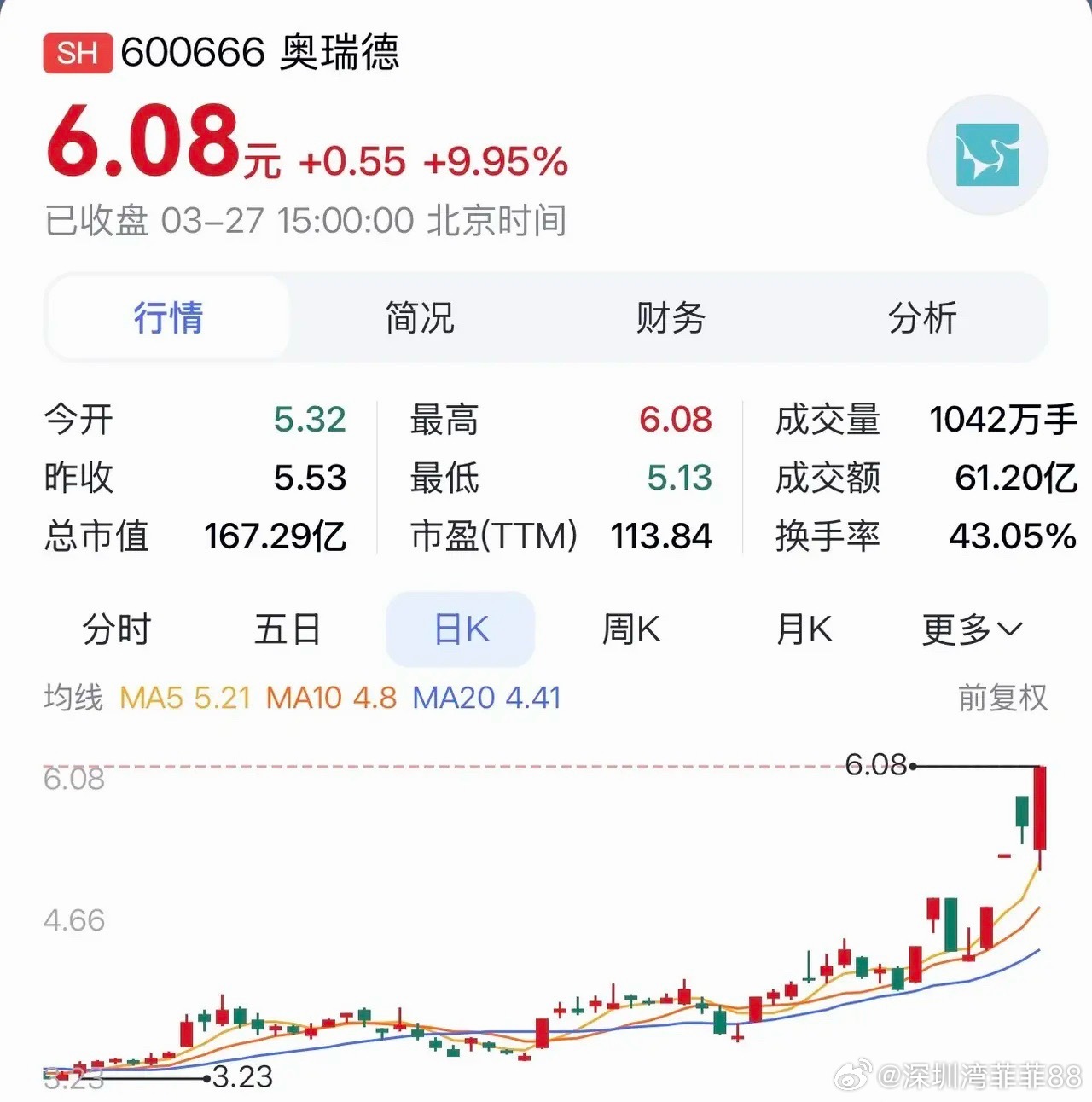Click the teal broker logo icon
1092x1102 pixels.
987,155
